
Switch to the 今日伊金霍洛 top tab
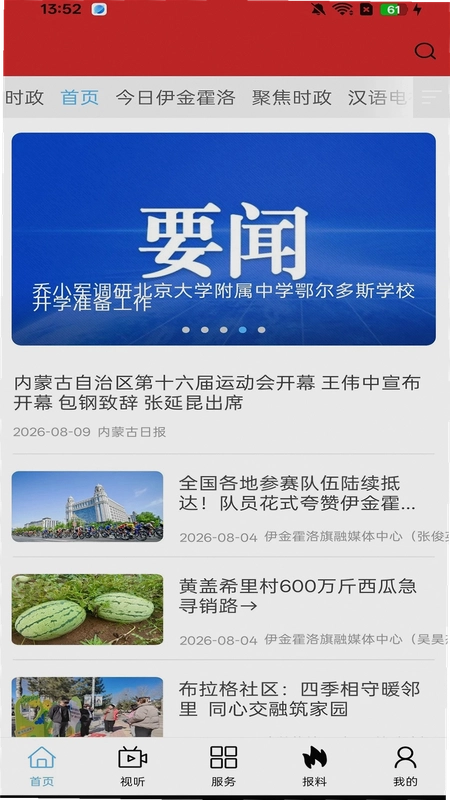click(x=175, y=97)
